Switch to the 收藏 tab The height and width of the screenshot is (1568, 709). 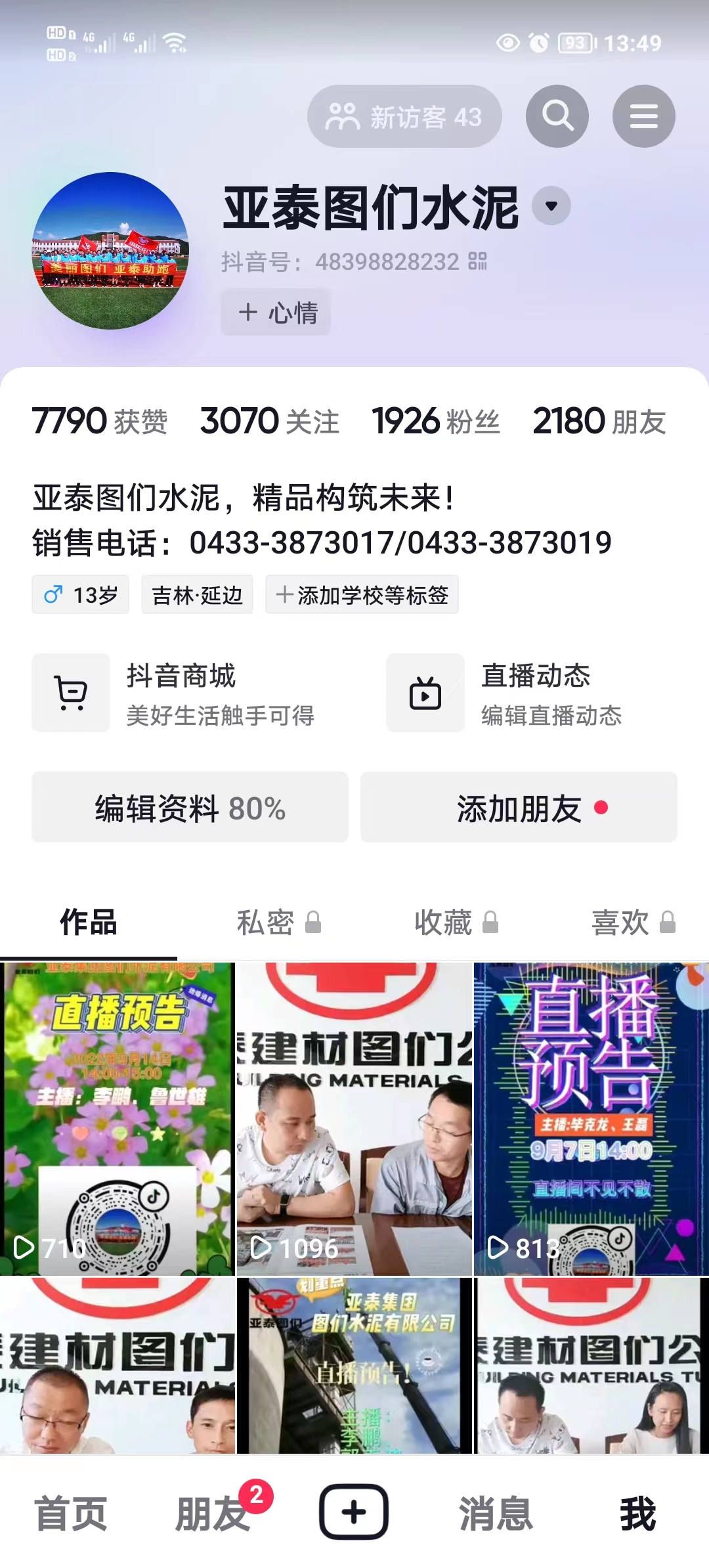(456, 923)
